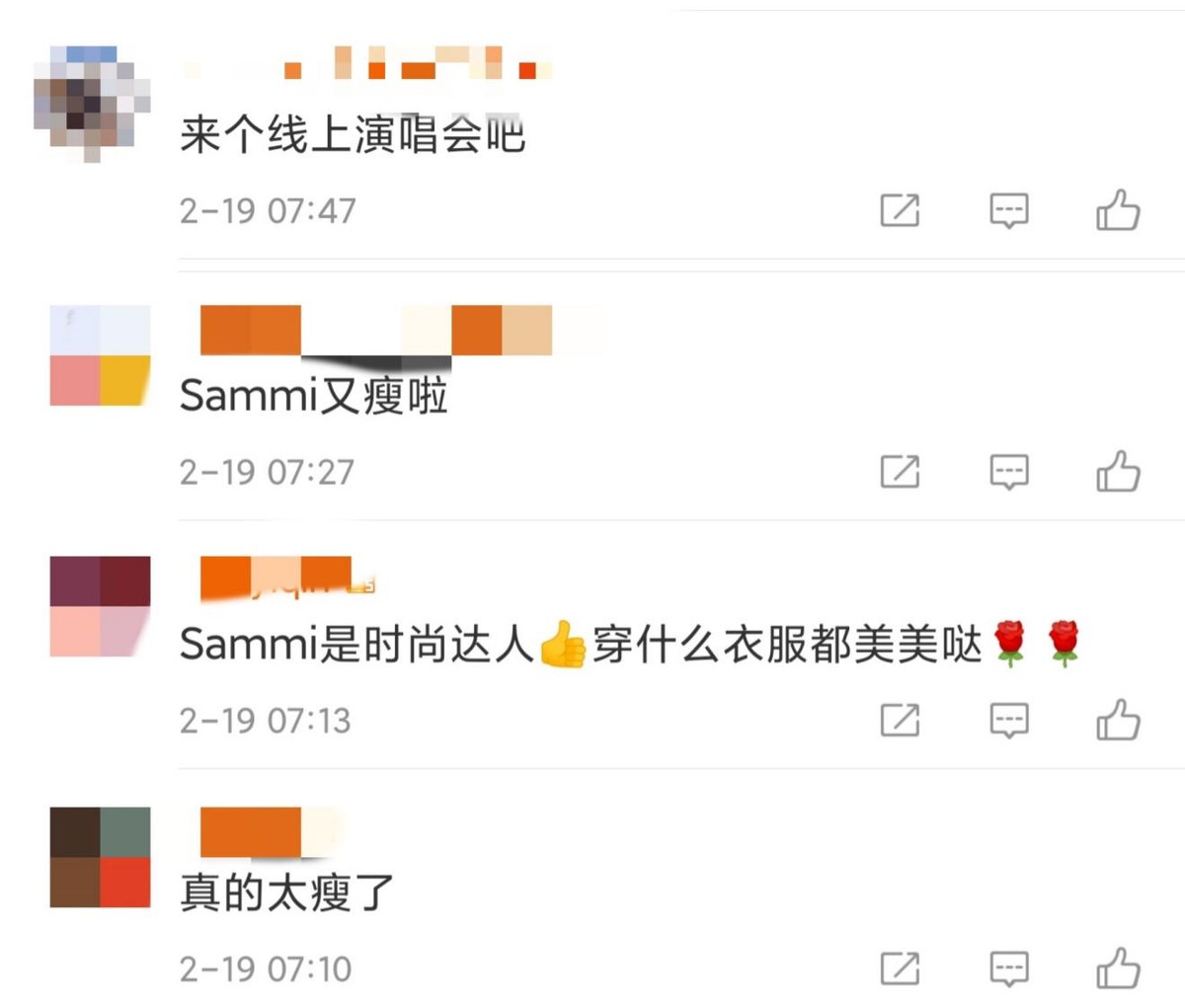Like the comment 'Sammi又瘦啦'
The width and height of the screenshot is (1185, 1008).
point(1118,472)
